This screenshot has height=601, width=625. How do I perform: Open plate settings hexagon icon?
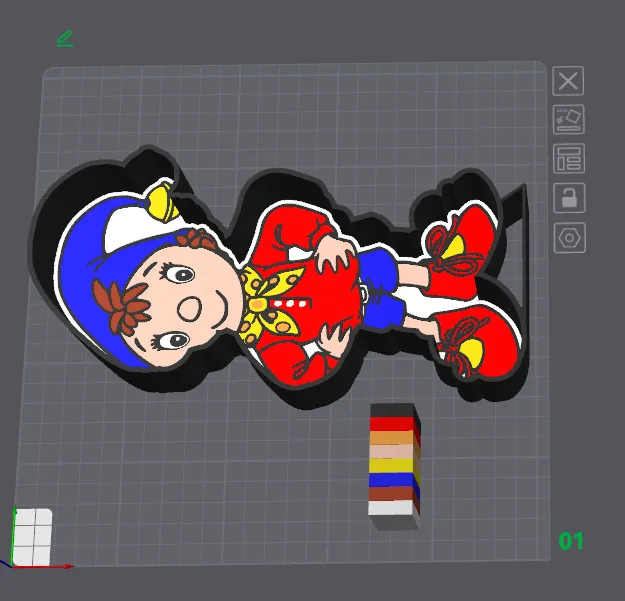click(x=570, y=238)
